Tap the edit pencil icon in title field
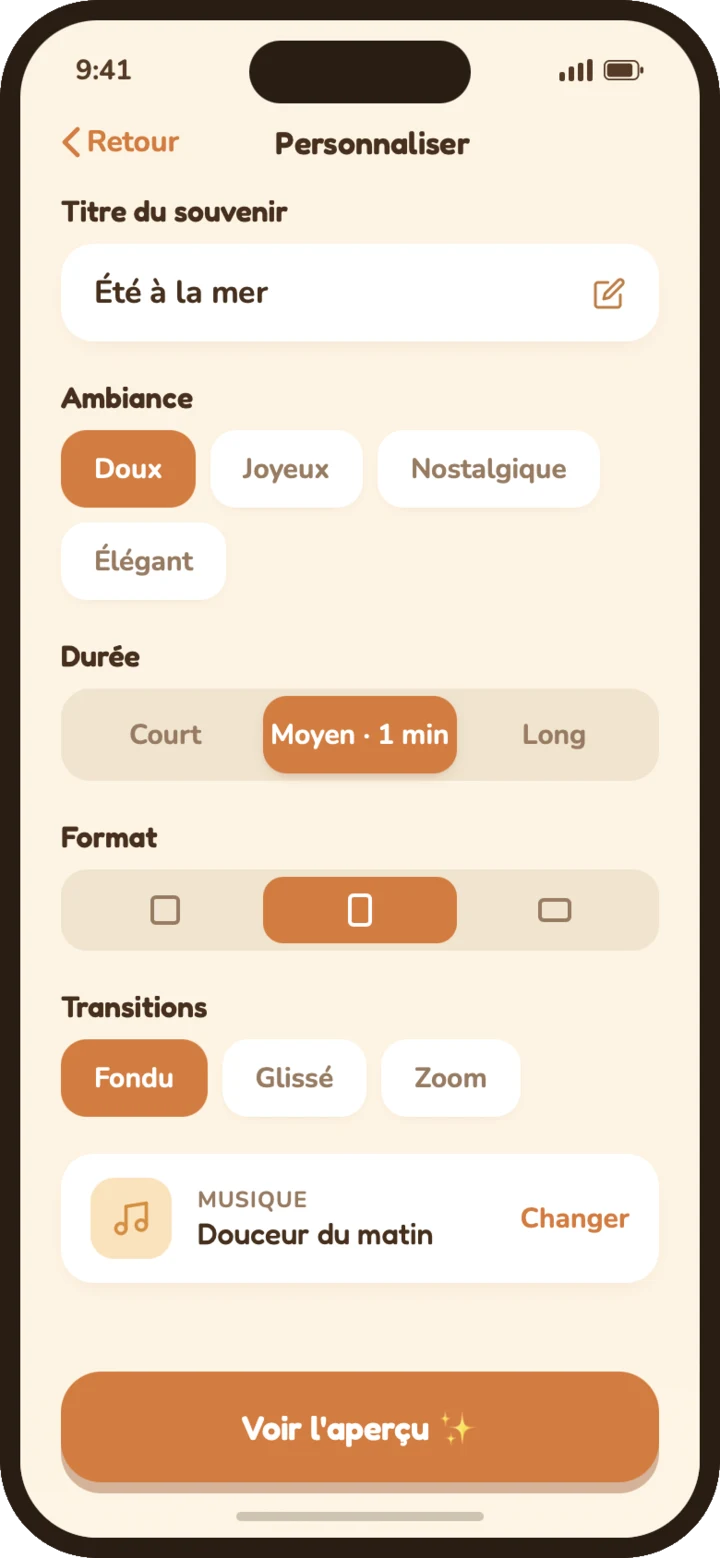This screenshot has height=1558, width=720. pos(609,293)
